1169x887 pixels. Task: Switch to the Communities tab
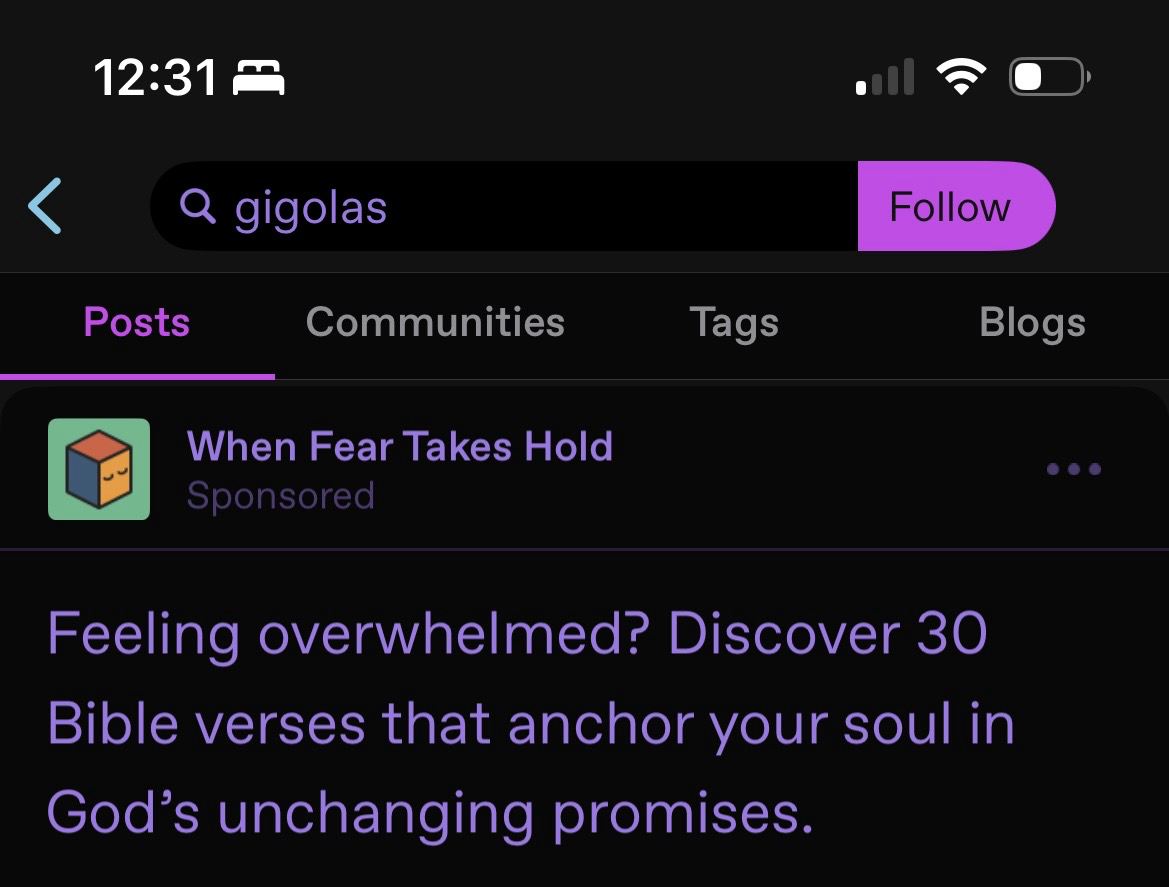pos(435,323)
